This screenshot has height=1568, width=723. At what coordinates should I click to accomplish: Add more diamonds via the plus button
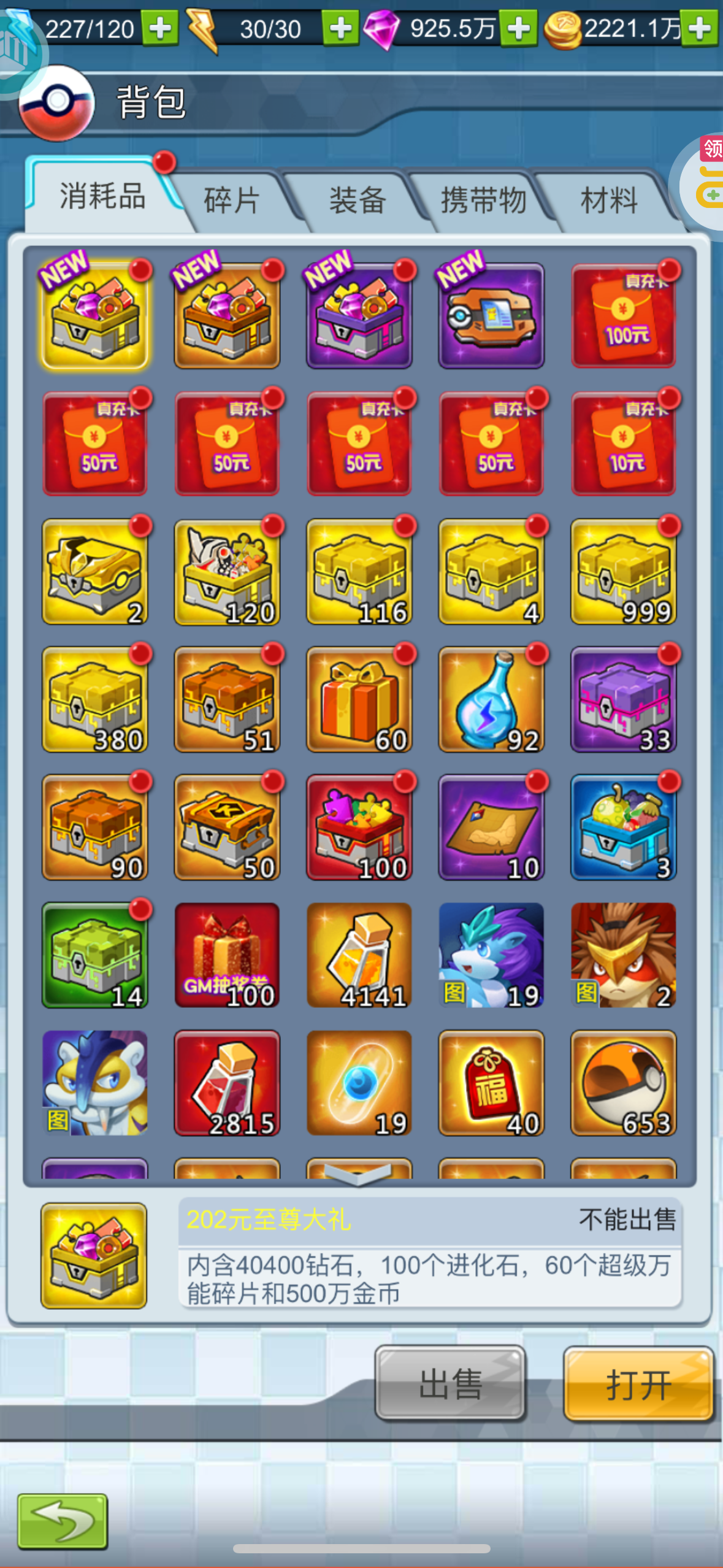[x=519, y=28]
